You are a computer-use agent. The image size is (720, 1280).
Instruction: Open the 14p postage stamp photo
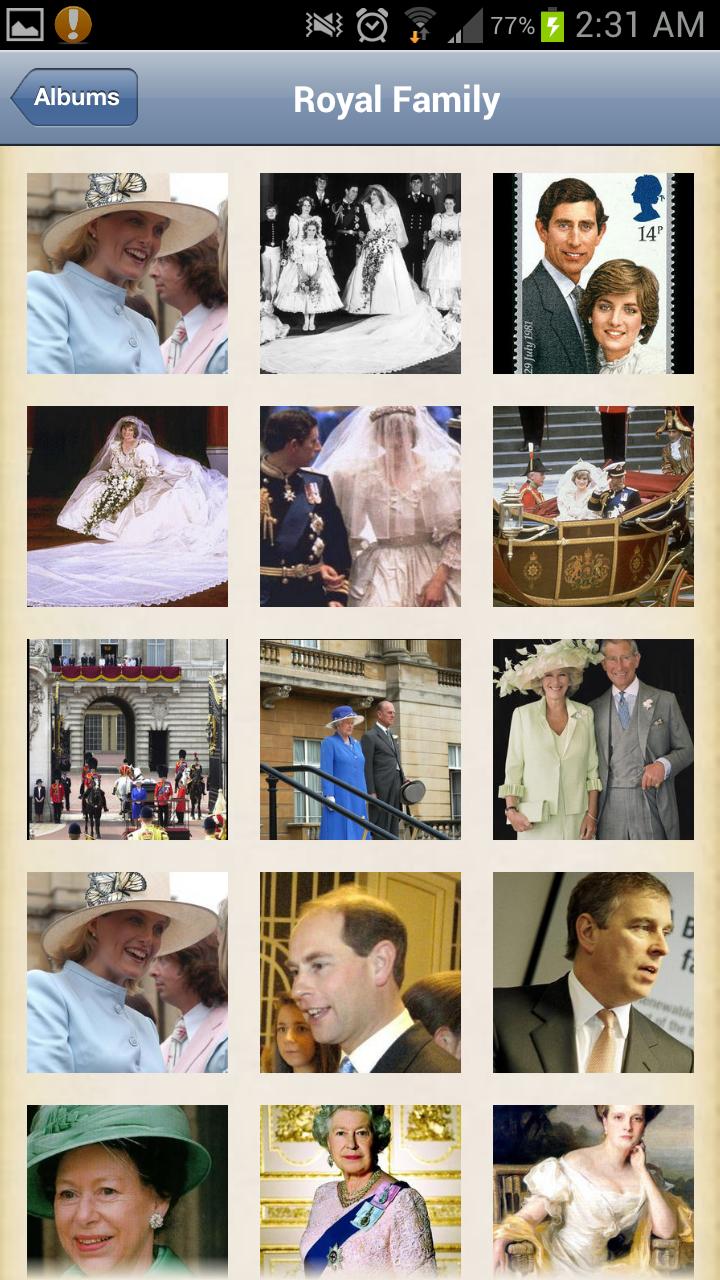(593, 273)
